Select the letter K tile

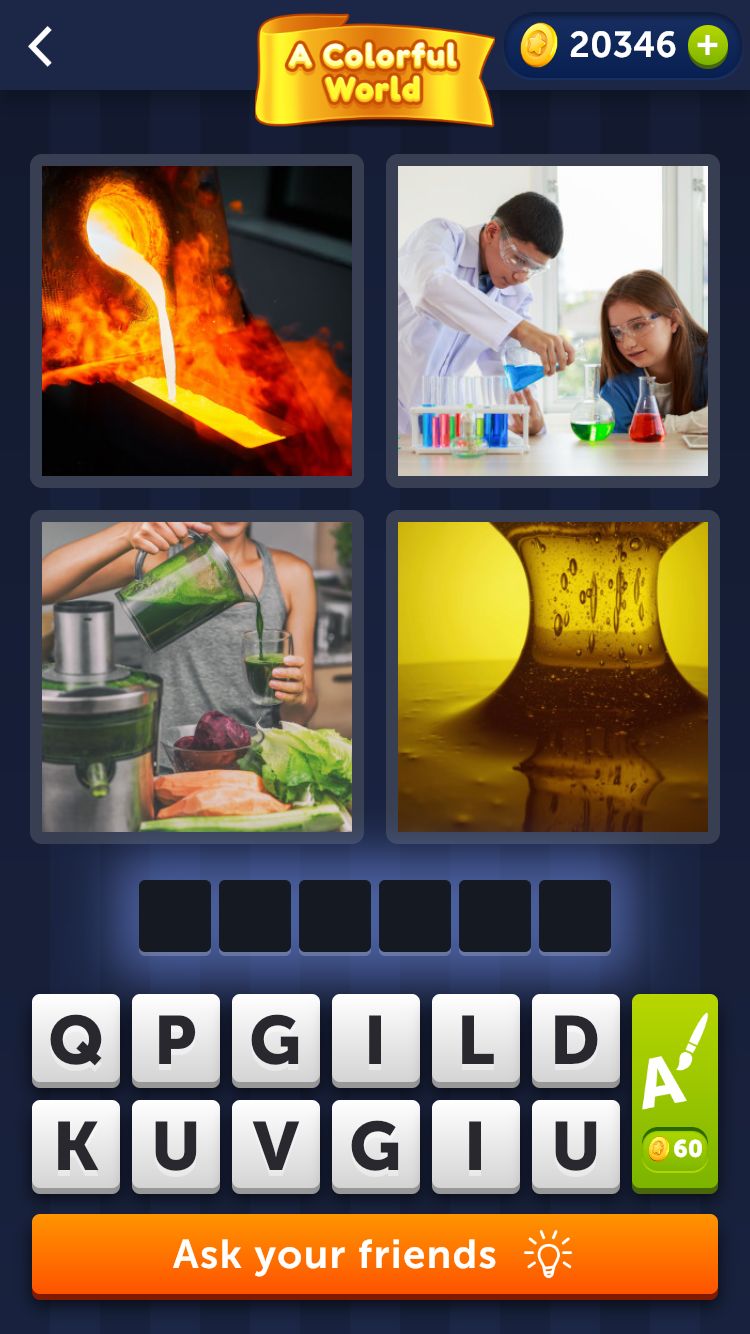76,1146
